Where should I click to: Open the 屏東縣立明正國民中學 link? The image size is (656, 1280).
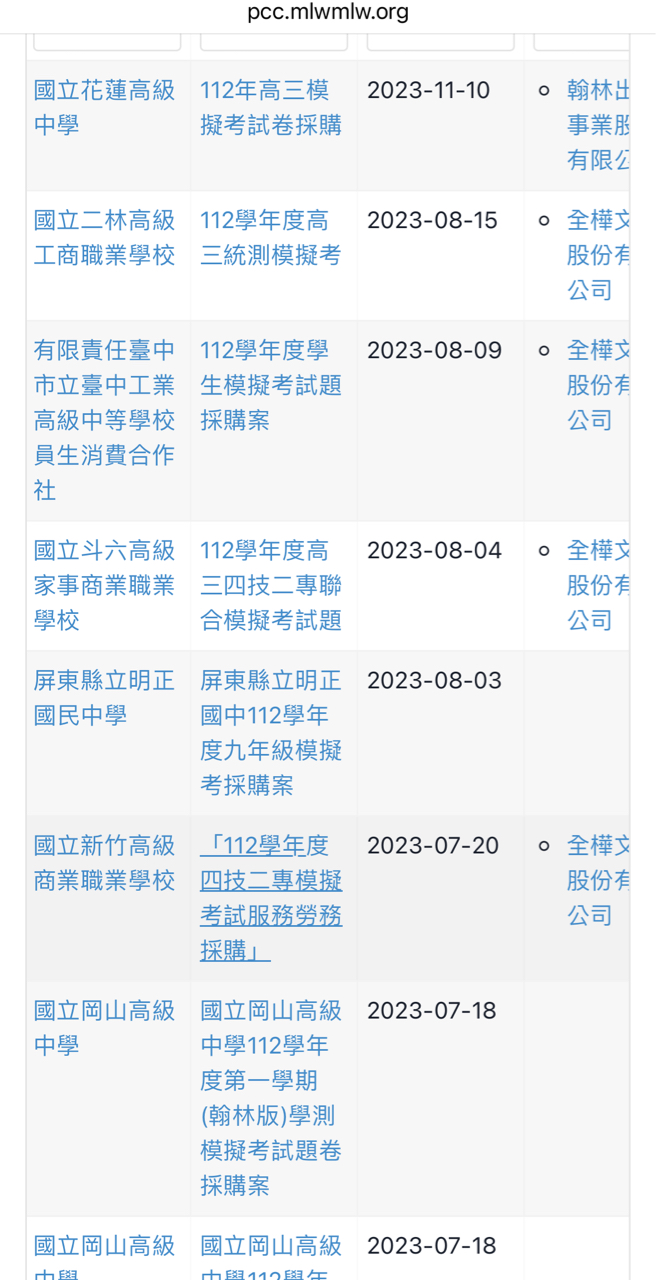104,697
